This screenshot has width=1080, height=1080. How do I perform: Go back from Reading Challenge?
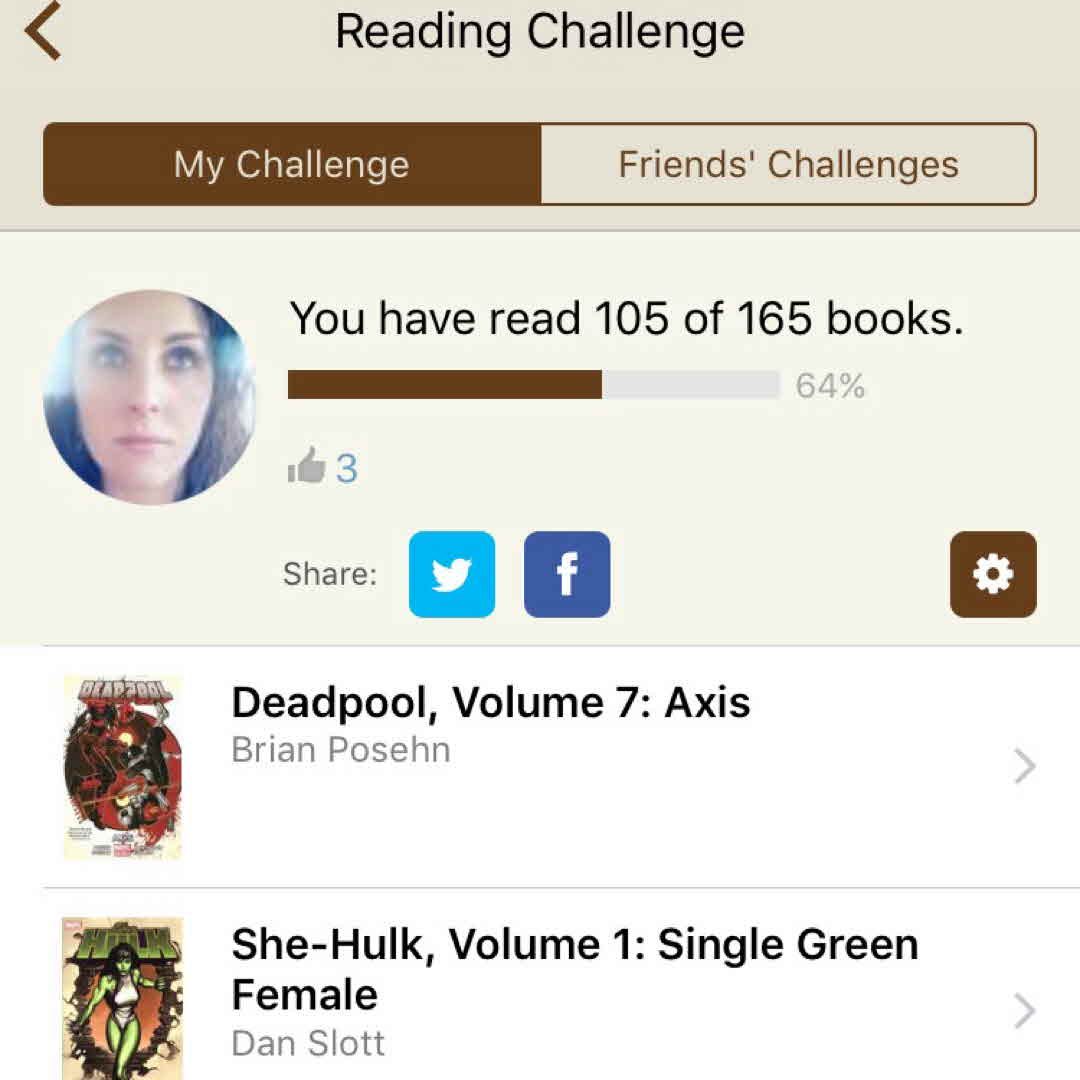(x=44, y=32)
